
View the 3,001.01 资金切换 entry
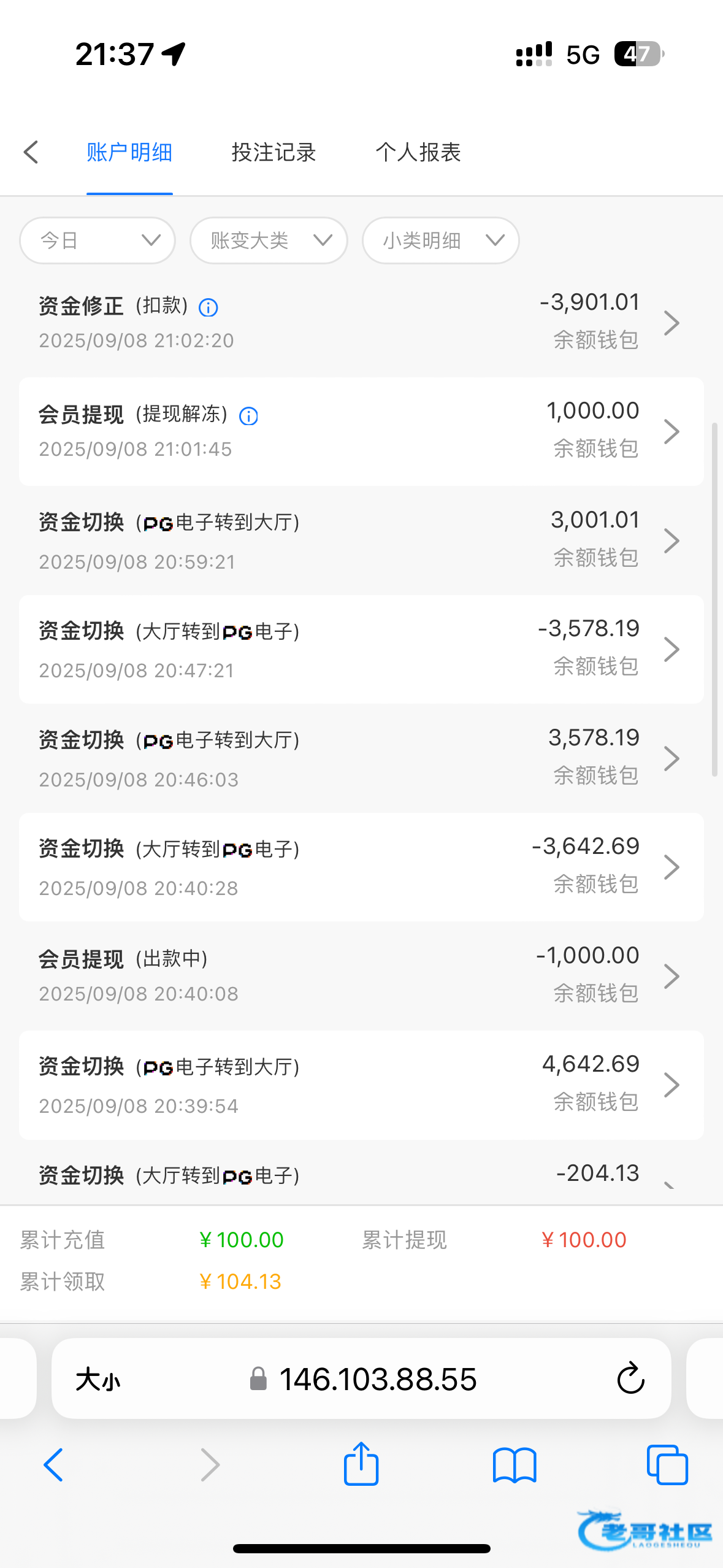(361, 540)
